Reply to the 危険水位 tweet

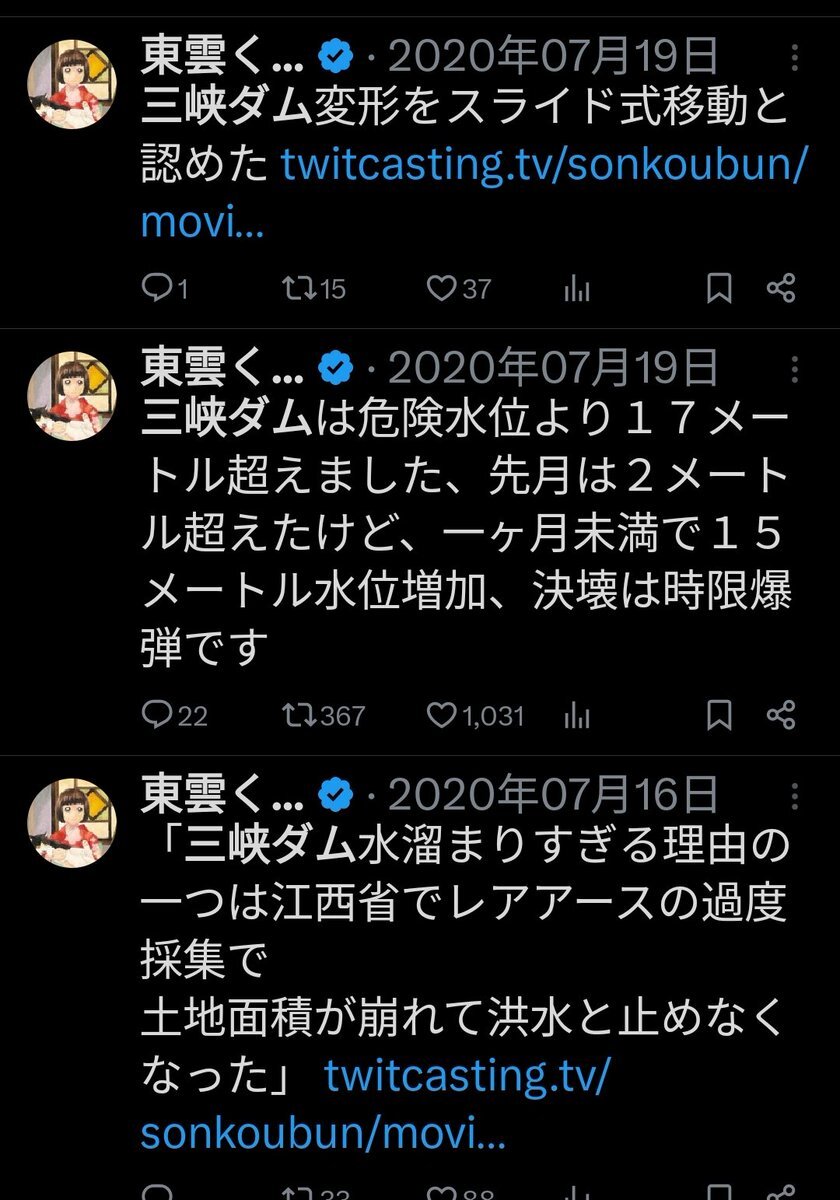tap(158, 715)
